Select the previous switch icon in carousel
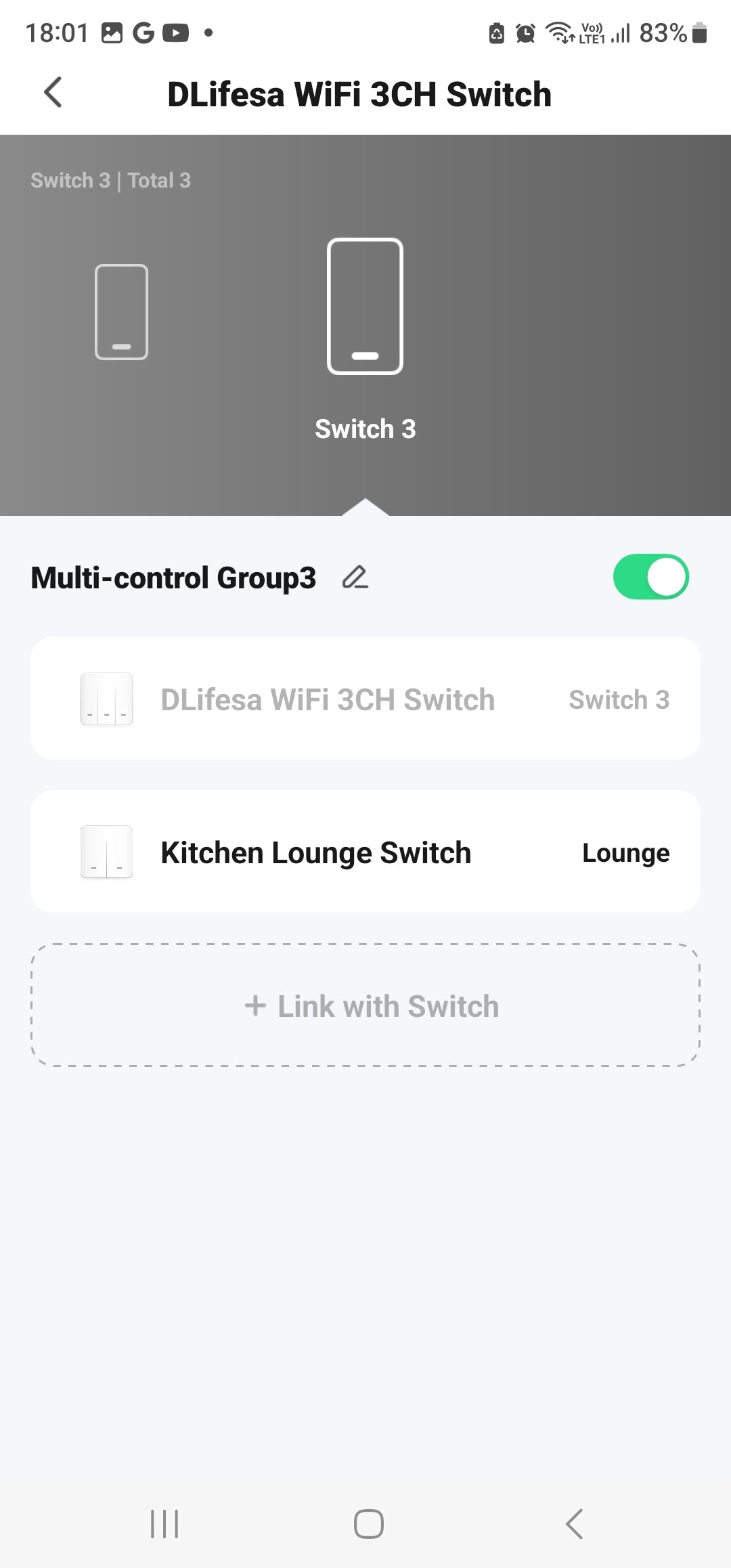 (x=122, y=312)
